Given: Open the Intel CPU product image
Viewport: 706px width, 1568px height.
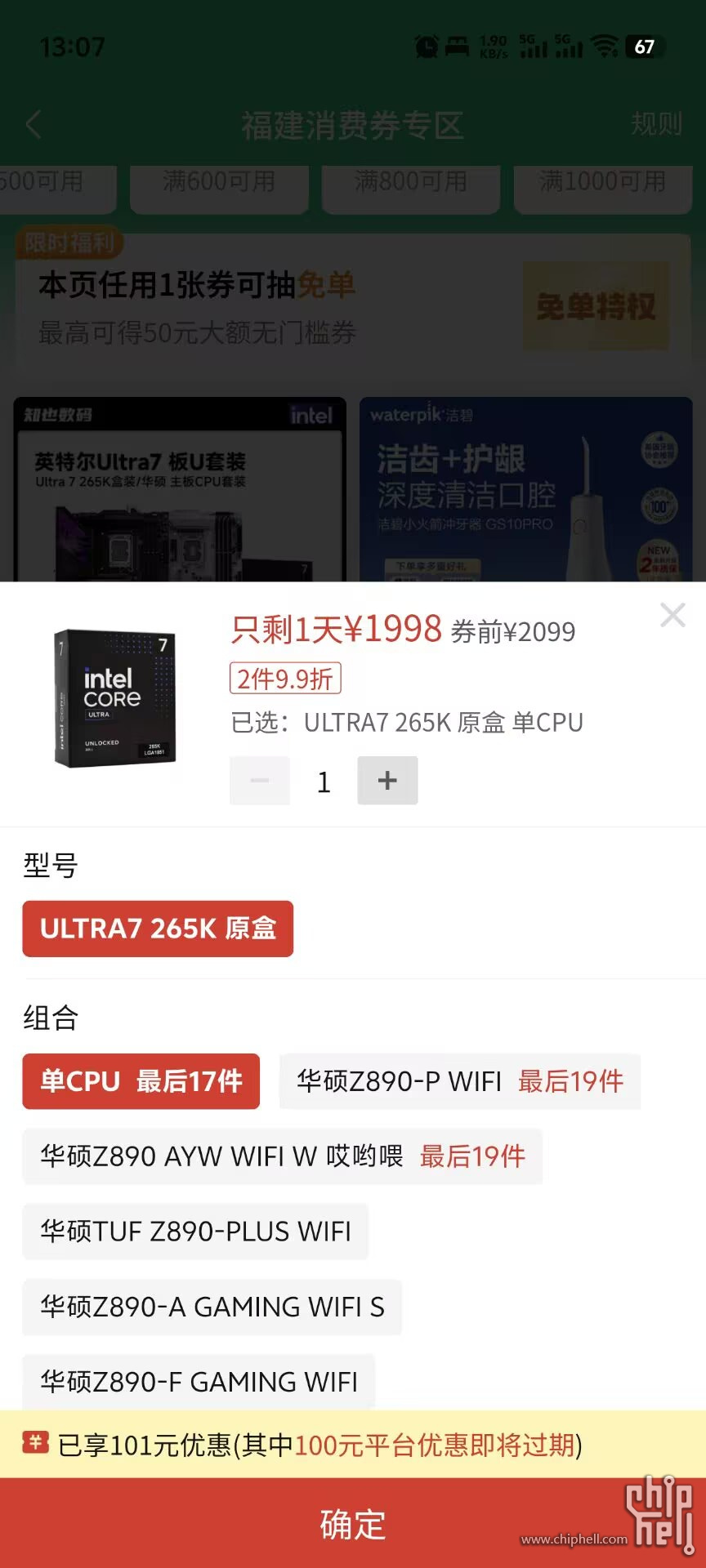Looking at the screenshot, I should (x=114, y=698).
